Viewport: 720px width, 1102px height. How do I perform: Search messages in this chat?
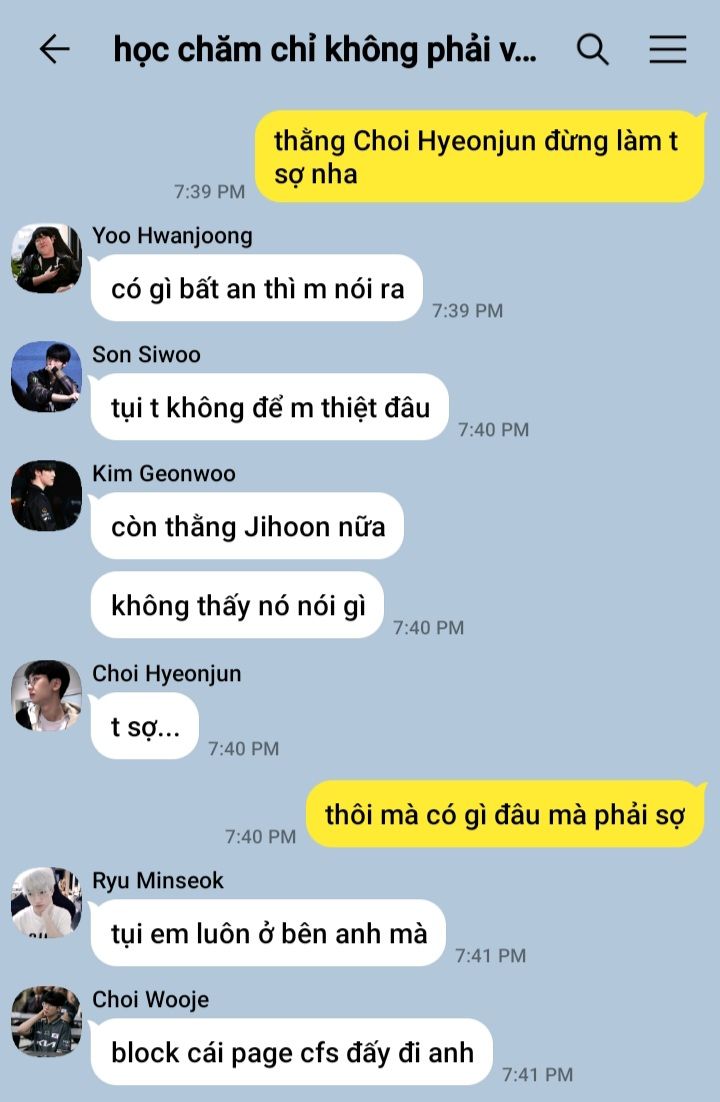click(x=593, y=49)
